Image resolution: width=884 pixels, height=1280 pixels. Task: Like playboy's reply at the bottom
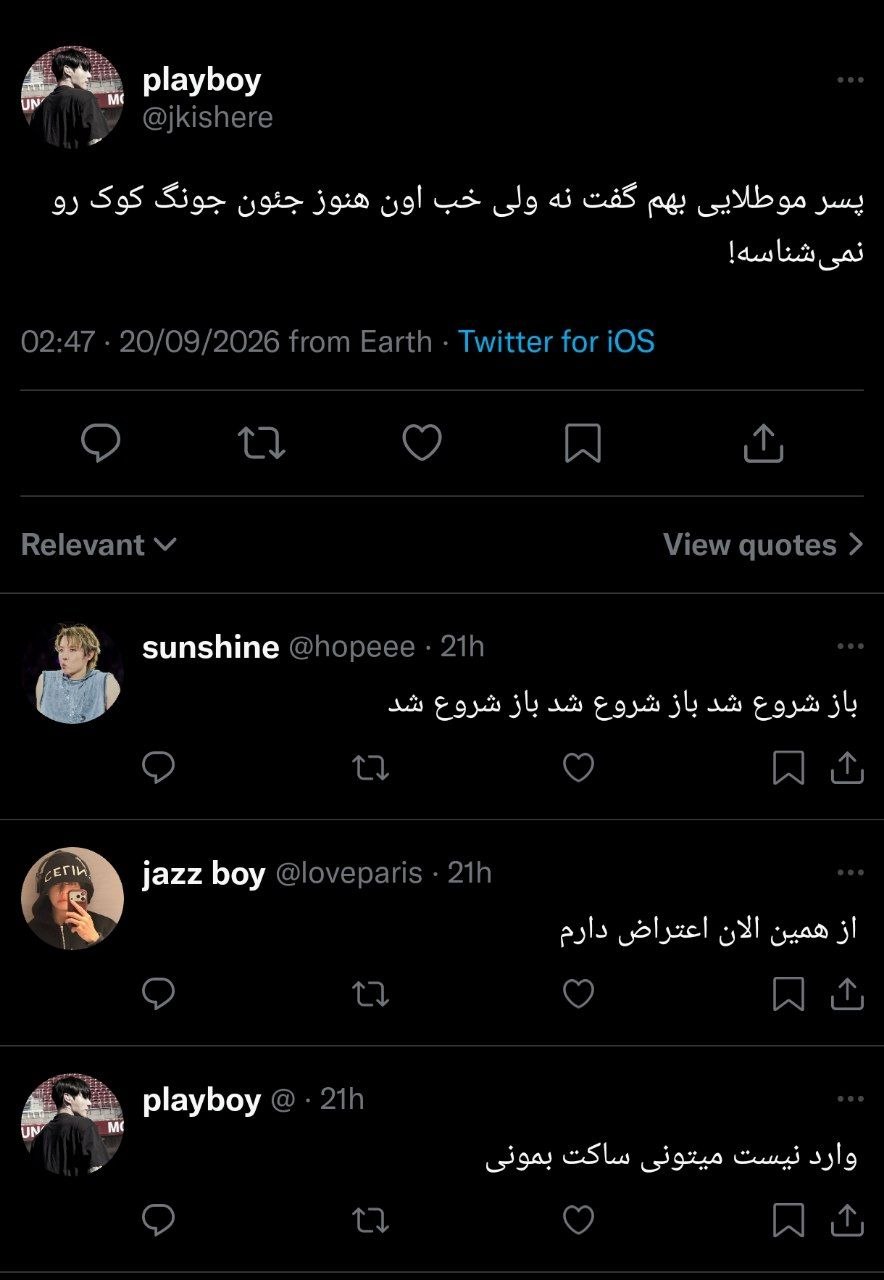pos(579,1220)
